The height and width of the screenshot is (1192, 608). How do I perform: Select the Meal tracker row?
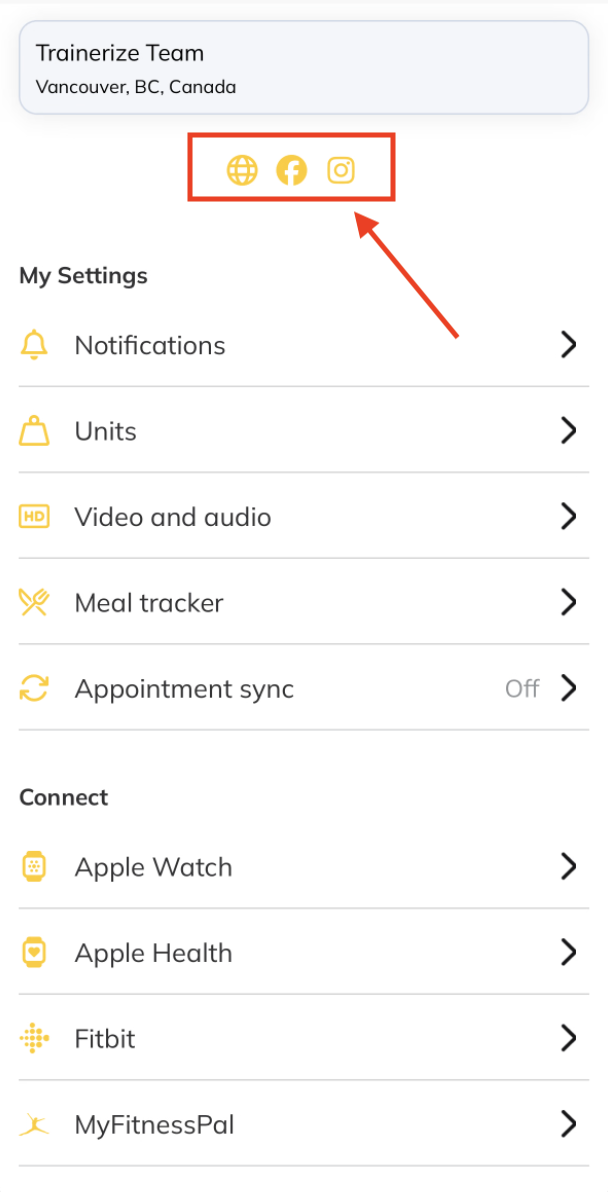(304, 604)
